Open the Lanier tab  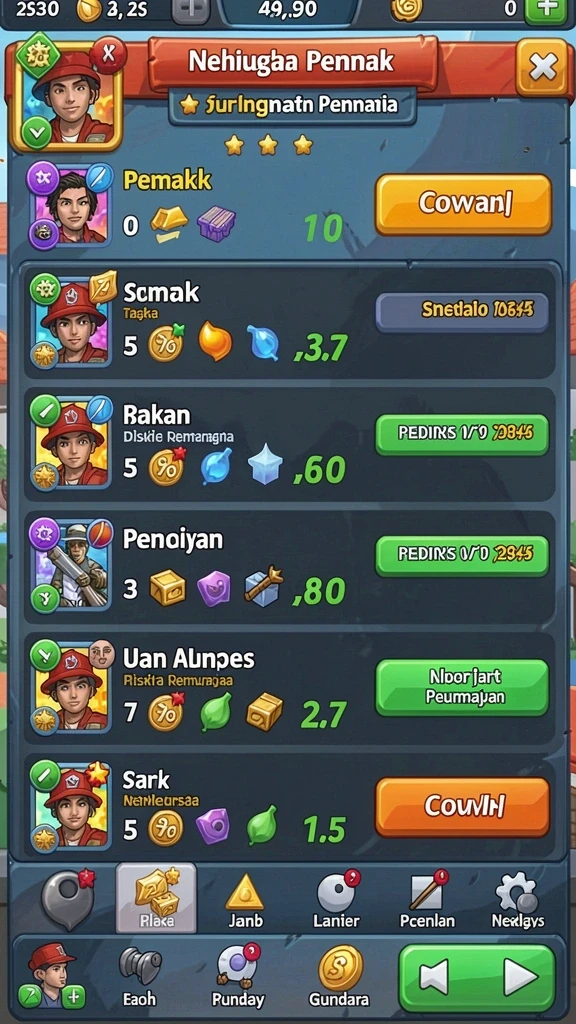point(336,900)
